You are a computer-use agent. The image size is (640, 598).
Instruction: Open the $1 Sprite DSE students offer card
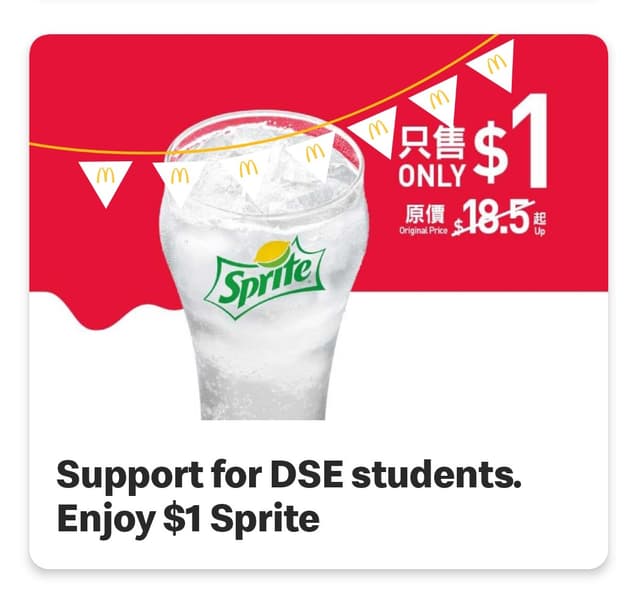(318, 300)
